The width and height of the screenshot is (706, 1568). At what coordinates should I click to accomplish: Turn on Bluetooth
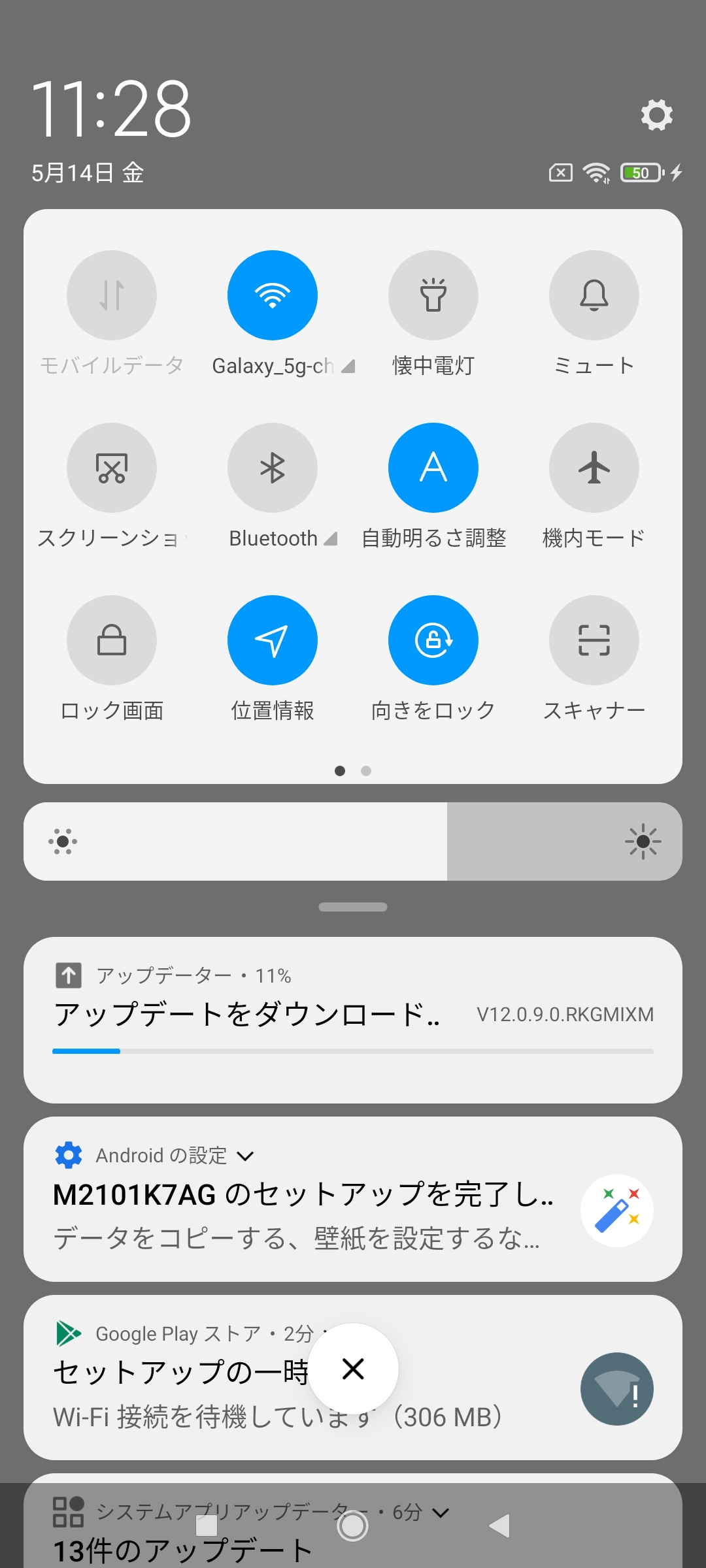(x=272, y=468)
